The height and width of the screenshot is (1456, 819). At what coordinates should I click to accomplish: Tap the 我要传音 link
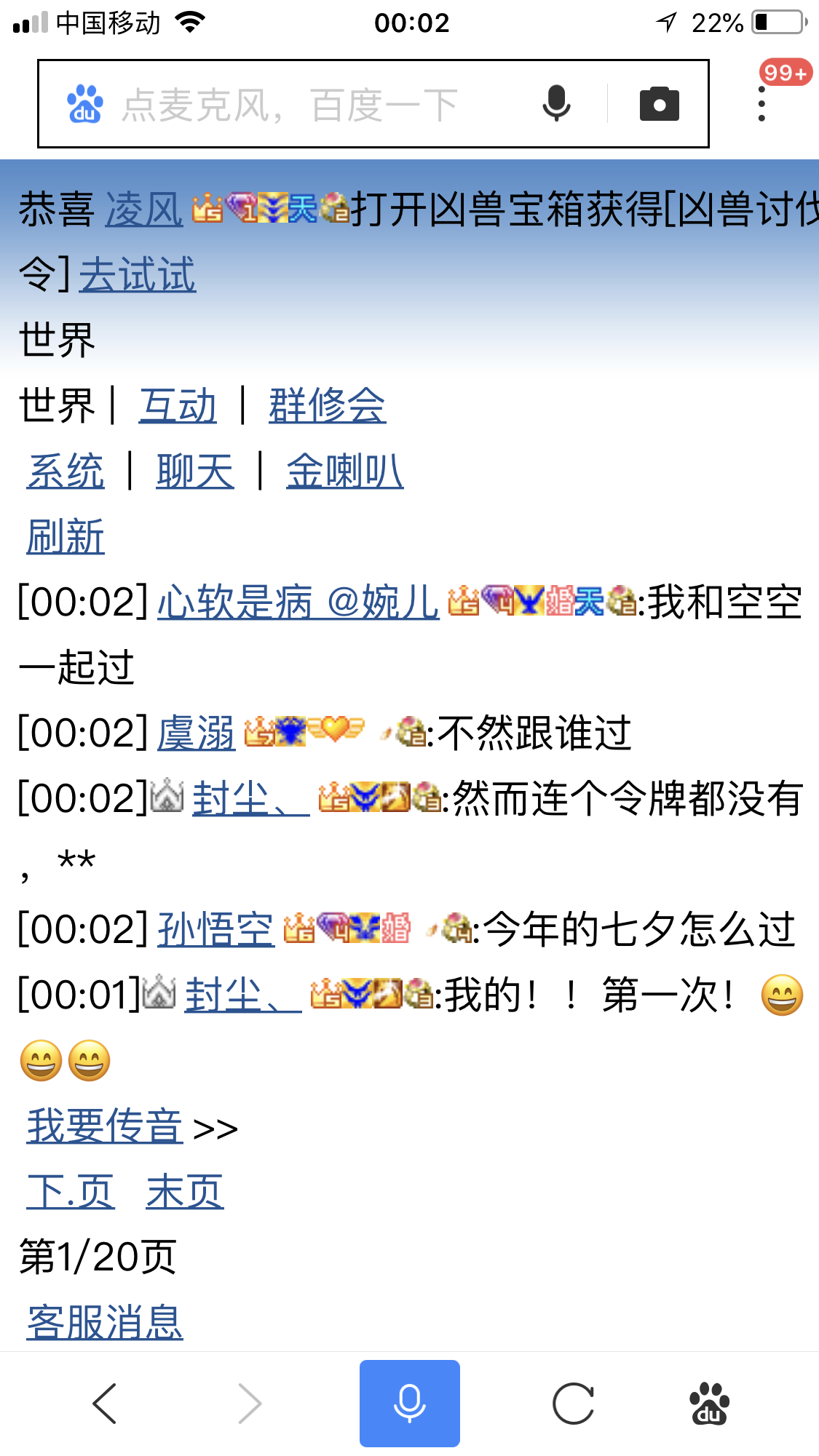105,1126
